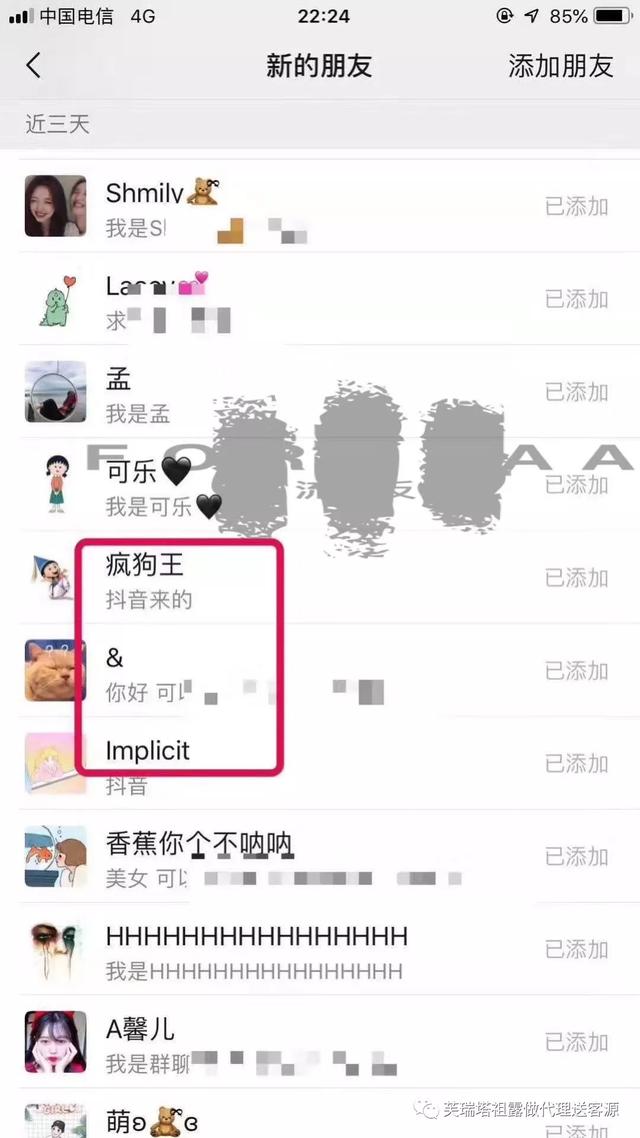
Task: Go back from the 新的朋友 page
Action: 34,66
